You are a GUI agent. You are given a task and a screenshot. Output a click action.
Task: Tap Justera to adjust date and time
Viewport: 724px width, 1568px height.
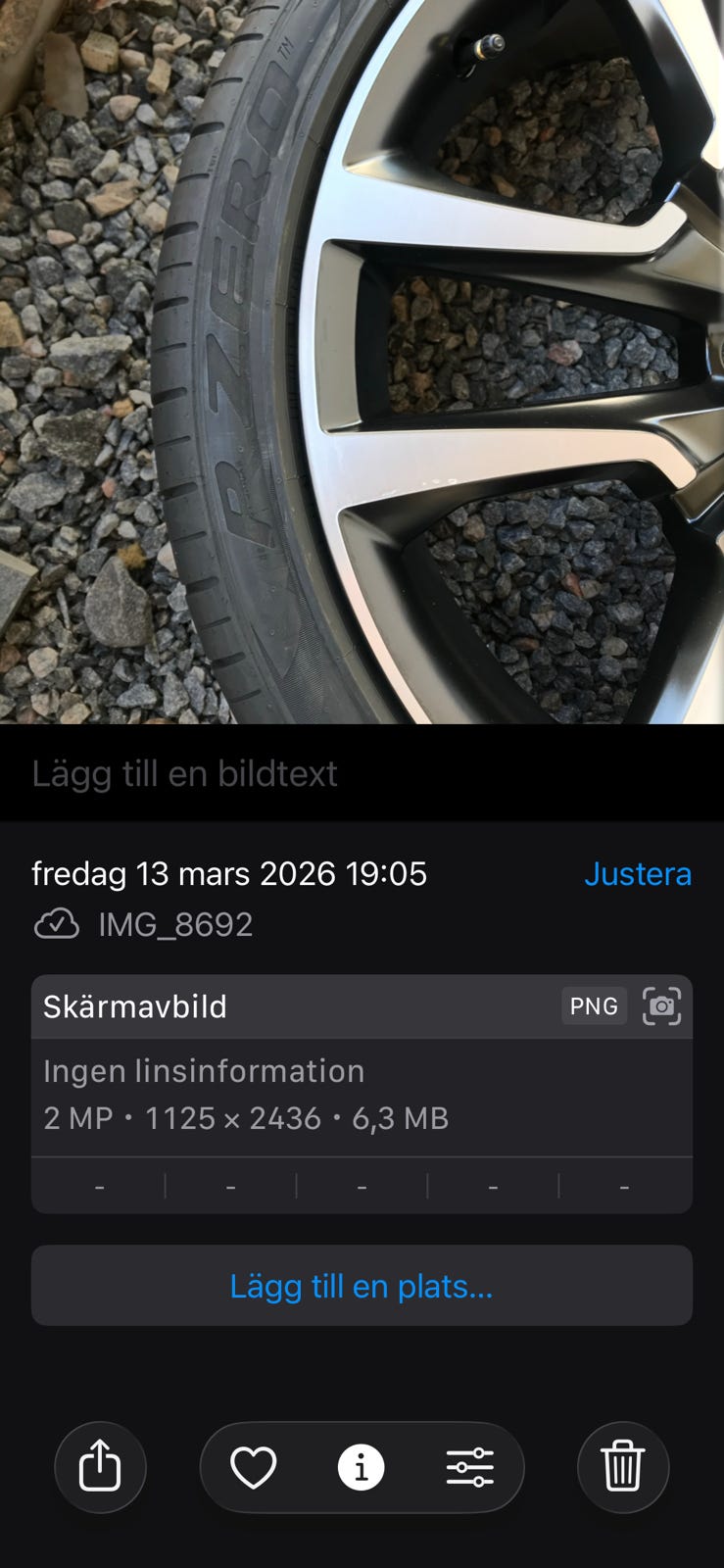click(x=638, y=873)
